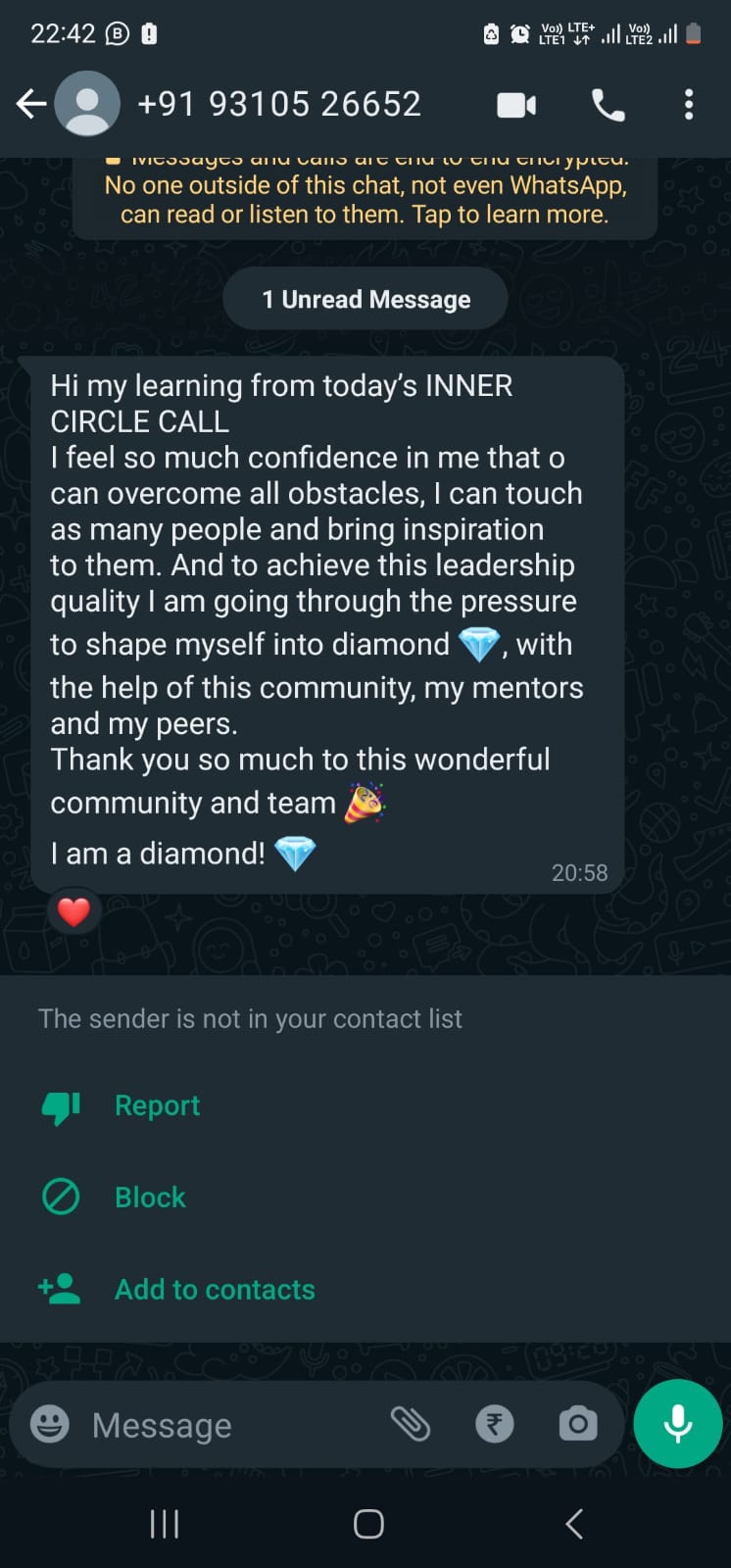Open the payments rupee icon
Viewport: 731px width, 1568px height.
pos(495,1424)
